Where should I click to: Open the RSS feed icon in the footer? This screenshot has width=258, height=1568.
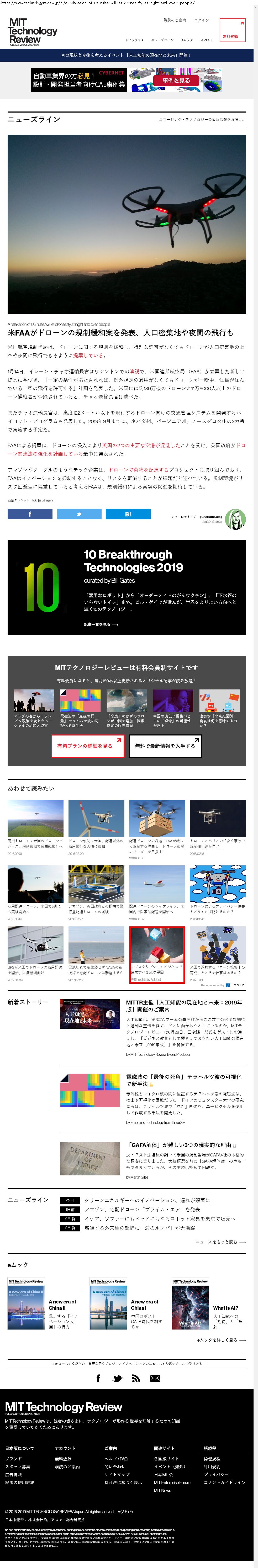pyautogui.click(x=136, y=1378)
